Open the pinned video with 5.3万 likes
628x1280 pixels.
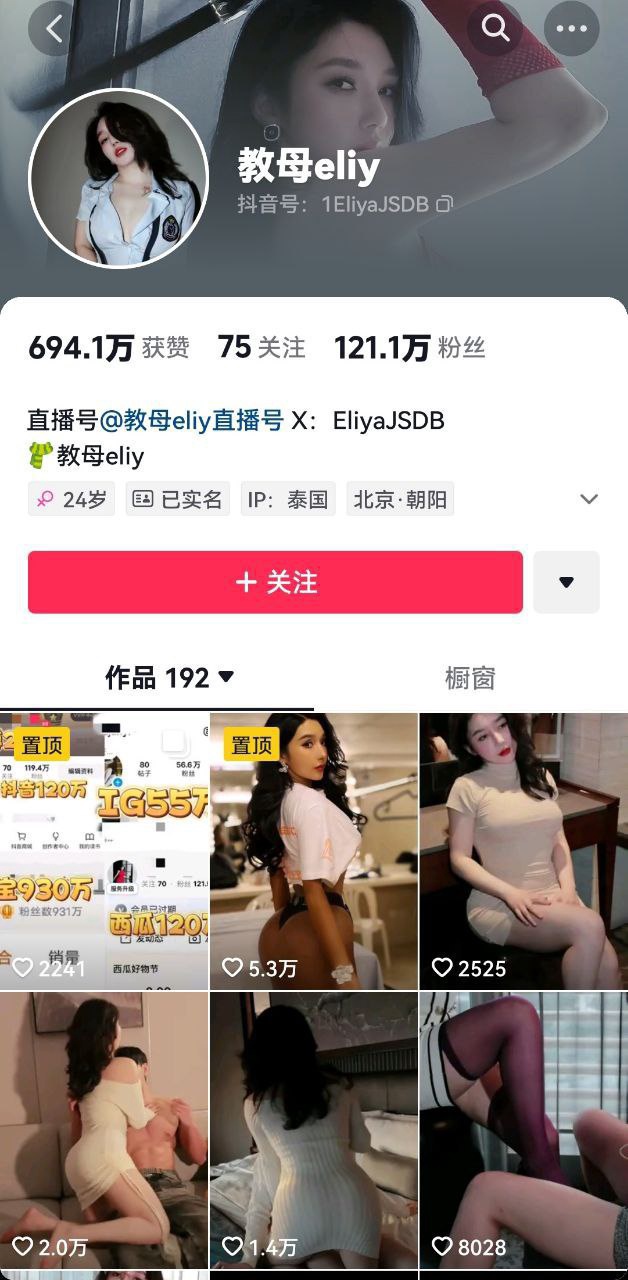pyautogui.click(x=313, y=850)
